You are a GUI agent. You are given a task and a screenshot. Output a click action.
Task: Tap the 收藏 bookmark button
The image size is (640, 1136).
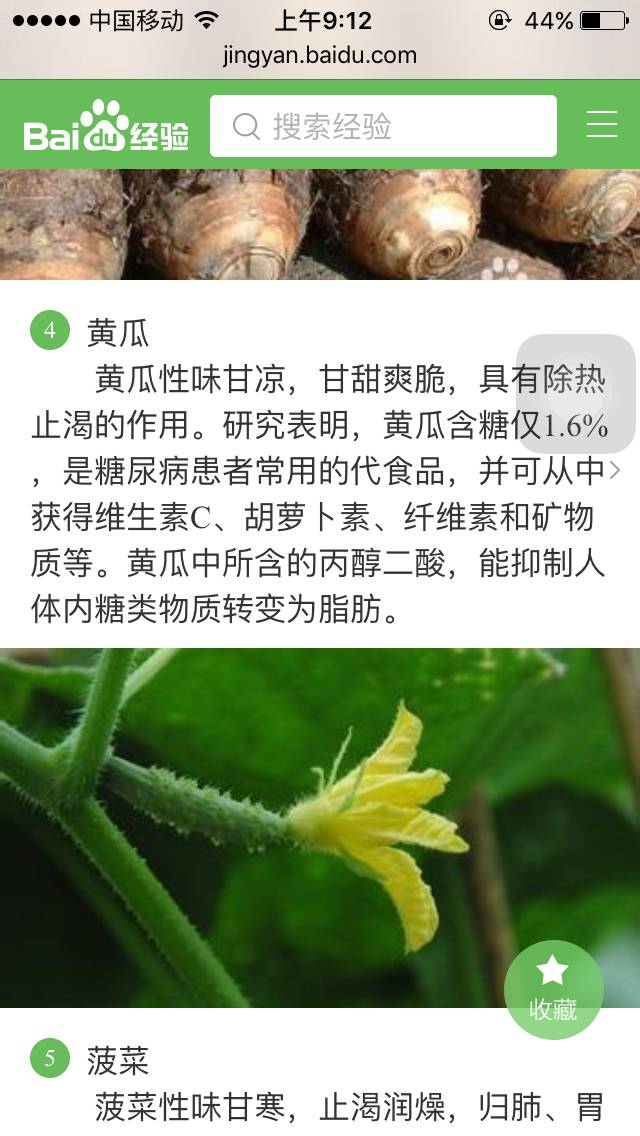[x=553, y=990]
